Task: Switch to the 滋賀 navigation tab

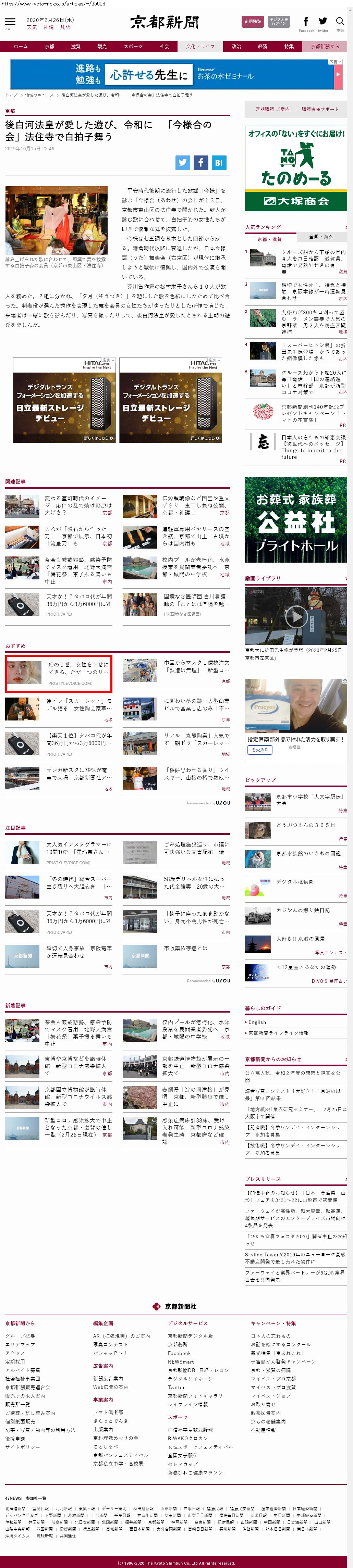Action: (76, 46)
